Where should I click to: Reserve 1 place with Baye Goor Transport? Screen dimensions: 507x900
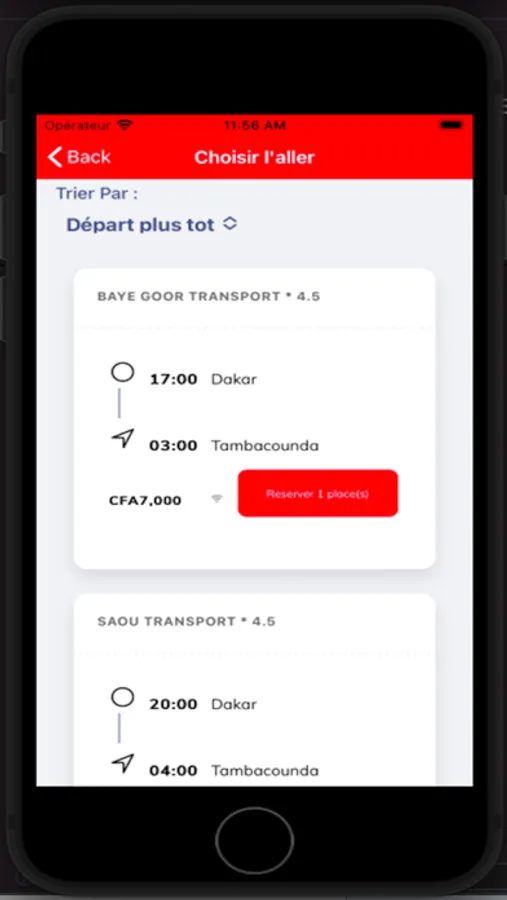pyautogui.click(x=318, y=494)
